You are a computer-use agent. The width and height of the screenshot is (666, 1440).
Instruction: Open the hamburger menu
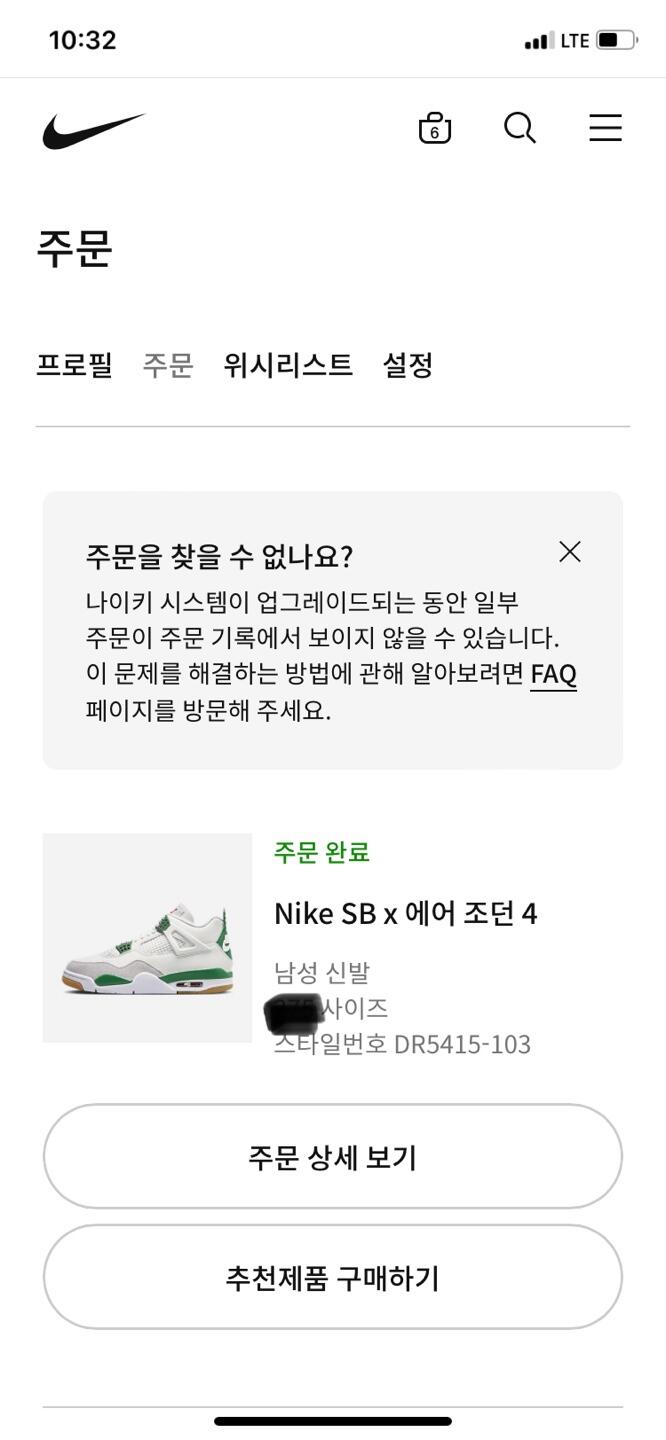[x=605, y=128]
